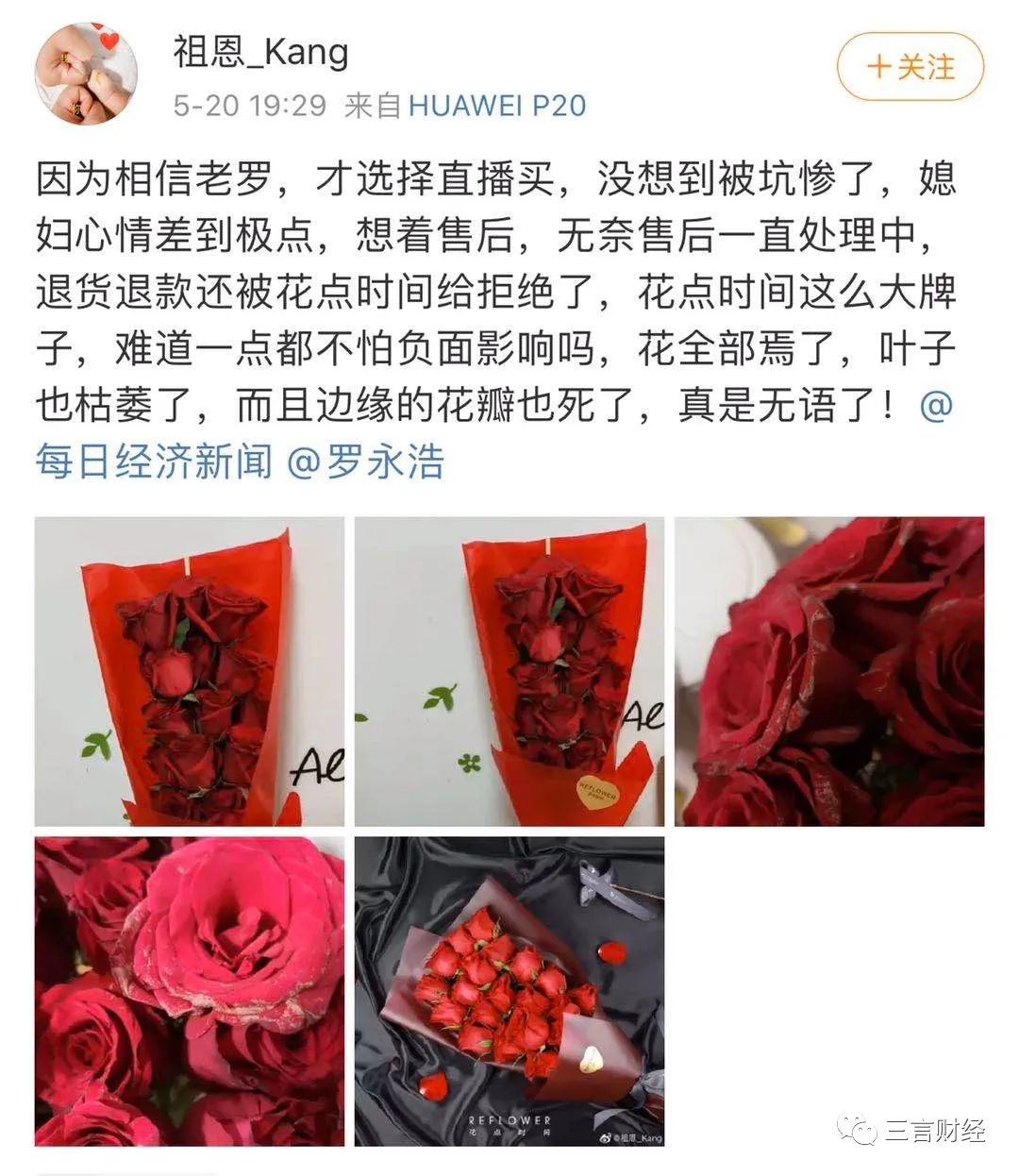View third photo of dark wilted roses
This screenshot has width=1019, height=1176.
pyautogui.click(x=829, y=672)
